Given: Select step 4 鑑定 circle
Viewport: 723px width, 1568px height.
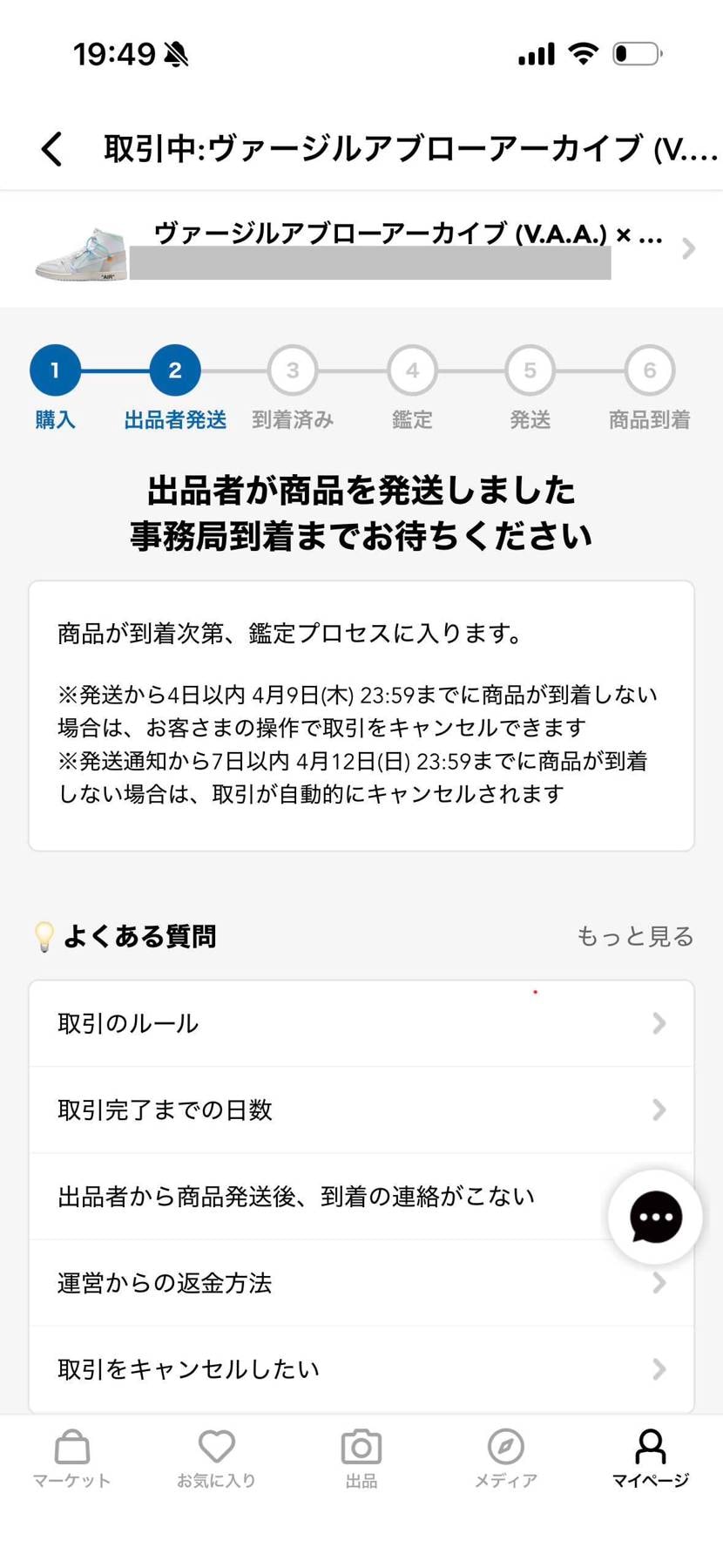Looking at the screenshot, I should coord(411,370).
